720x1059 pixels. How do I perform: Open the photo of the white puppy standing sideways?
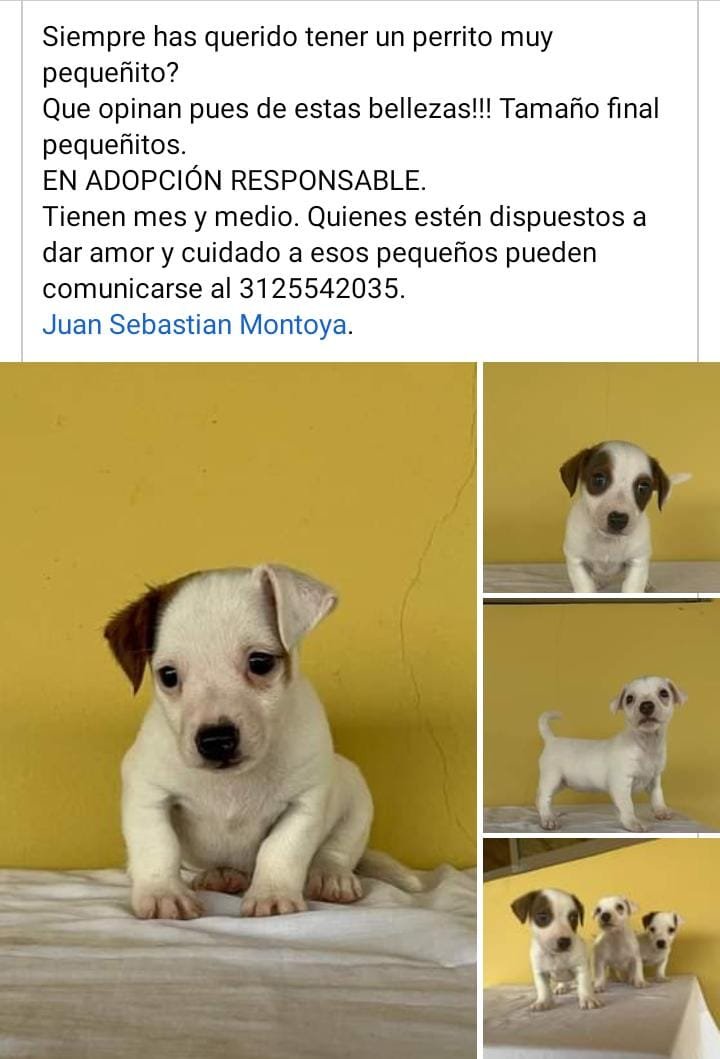[601, 716]
